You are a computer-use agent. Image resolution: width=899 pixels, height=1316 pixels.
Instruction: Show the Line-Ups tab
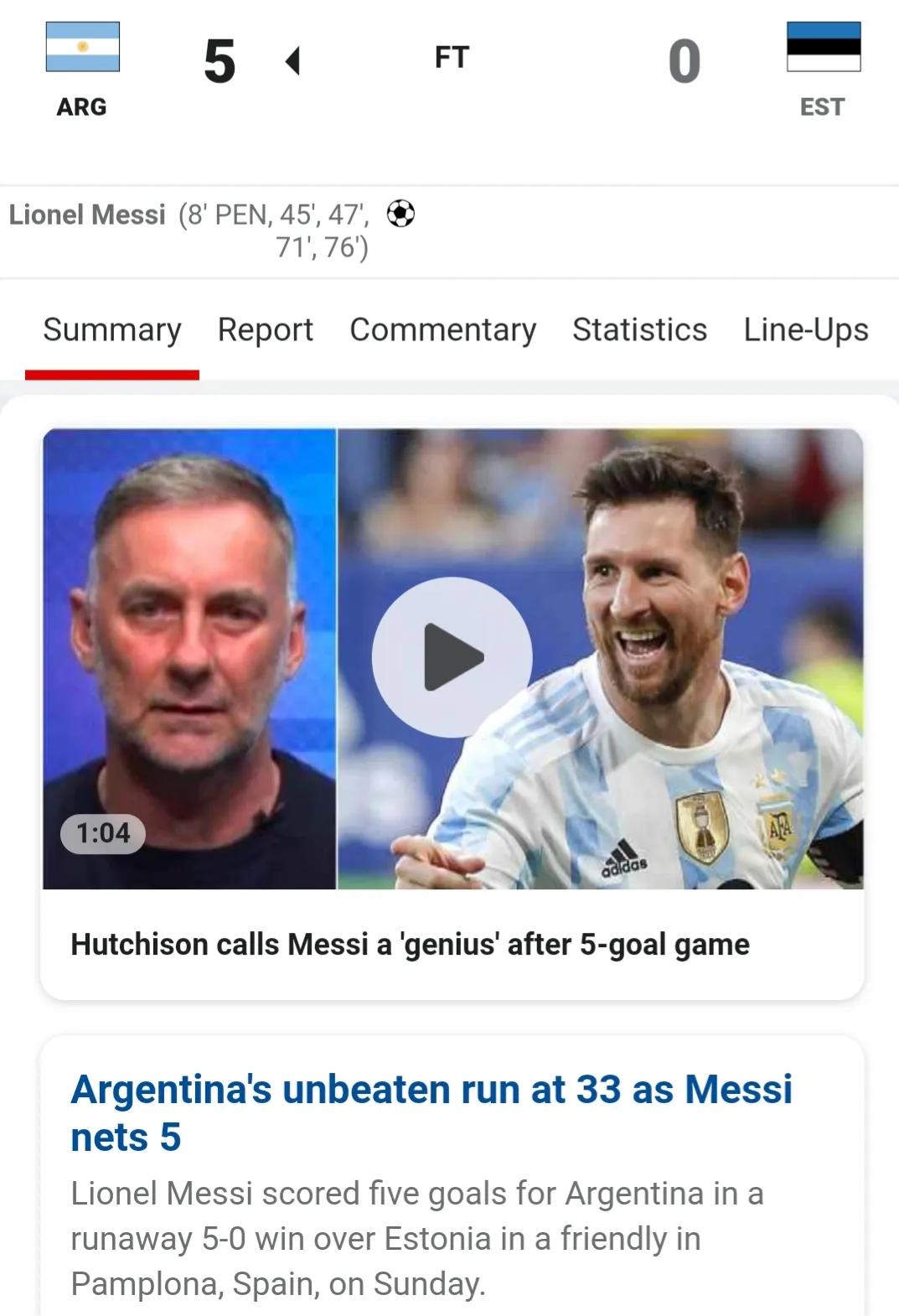805,329
